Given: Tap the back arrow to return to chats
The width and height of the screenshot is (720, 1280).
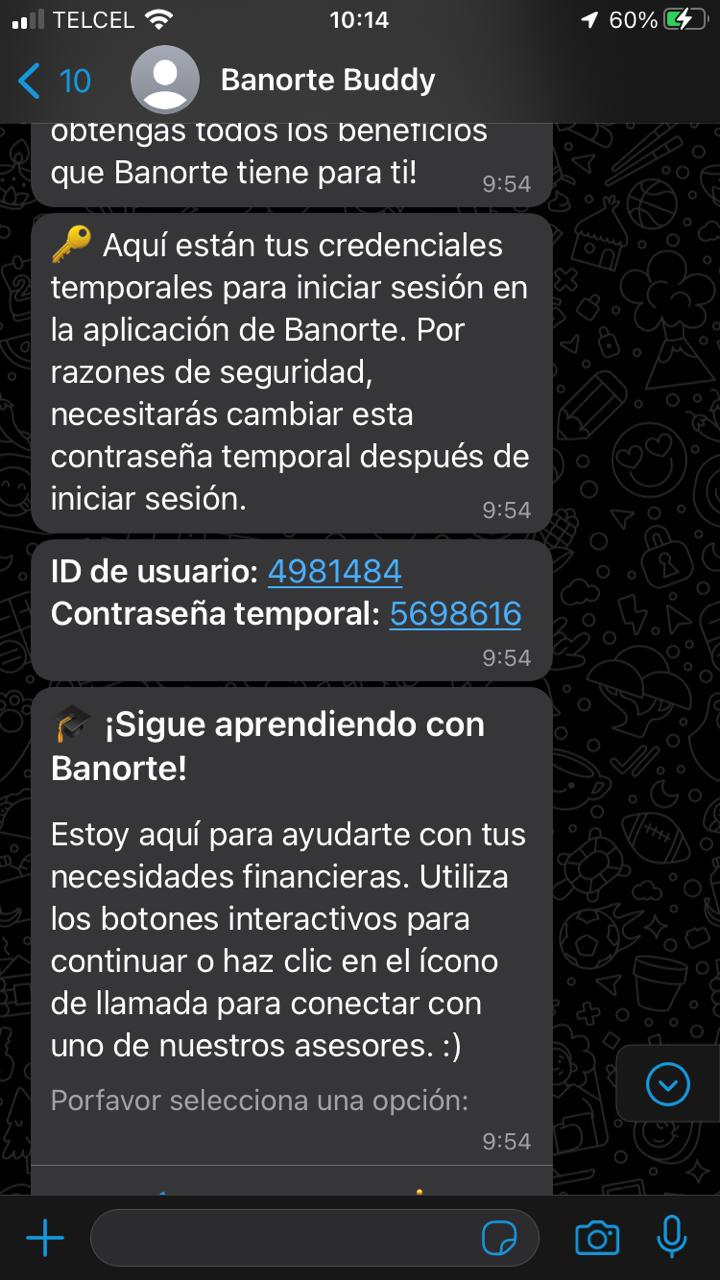Looking at the screenshot, I should pyautogui.click(x=27, y=80).
